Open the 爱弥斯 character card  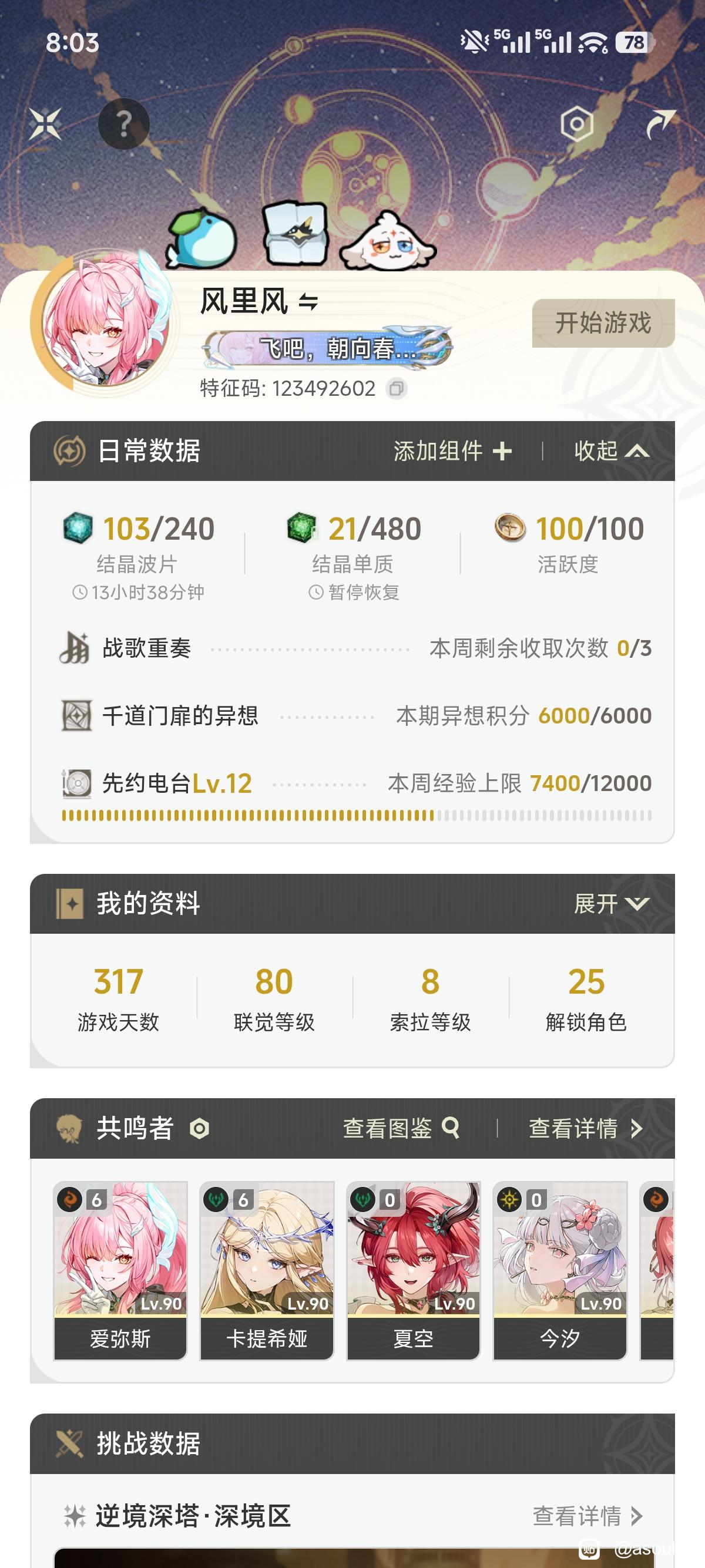[120, 1270]
